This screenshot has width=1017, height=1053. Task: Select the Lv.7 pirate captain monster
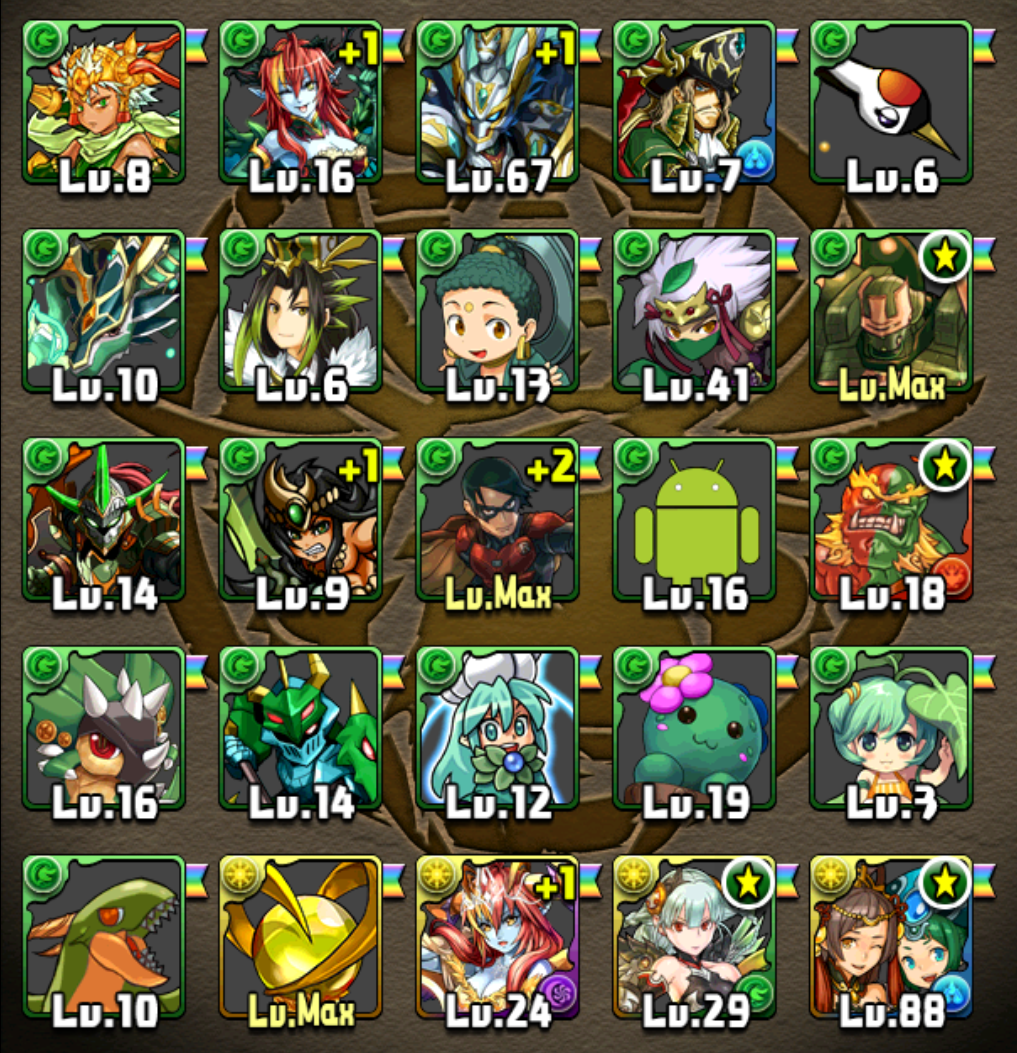[x=695, y=103]
